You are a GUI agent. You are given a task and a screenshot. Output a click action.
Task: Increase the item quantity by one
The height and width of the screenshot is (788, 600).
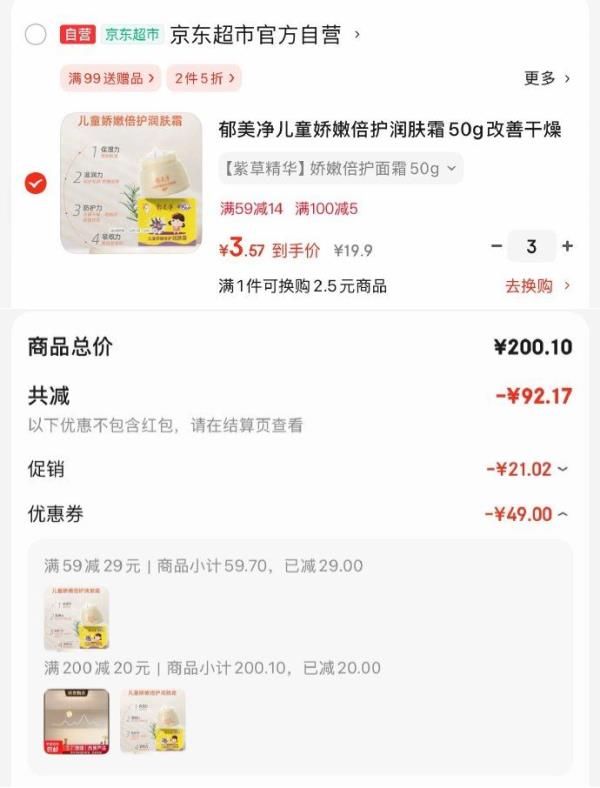pos(567,246)
